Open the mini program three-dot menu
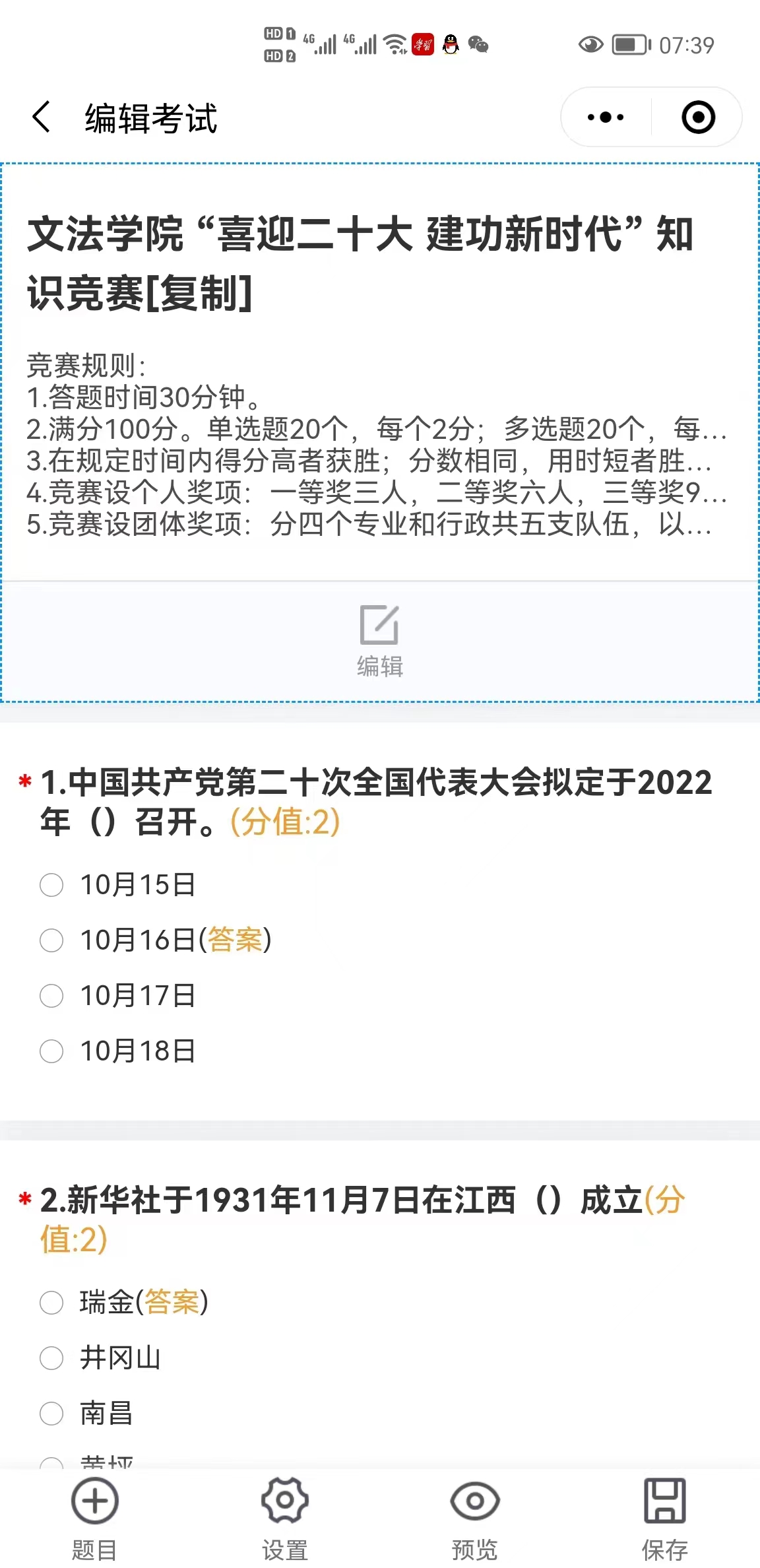The image size is (760, 1568). click(x=606, y=117)
